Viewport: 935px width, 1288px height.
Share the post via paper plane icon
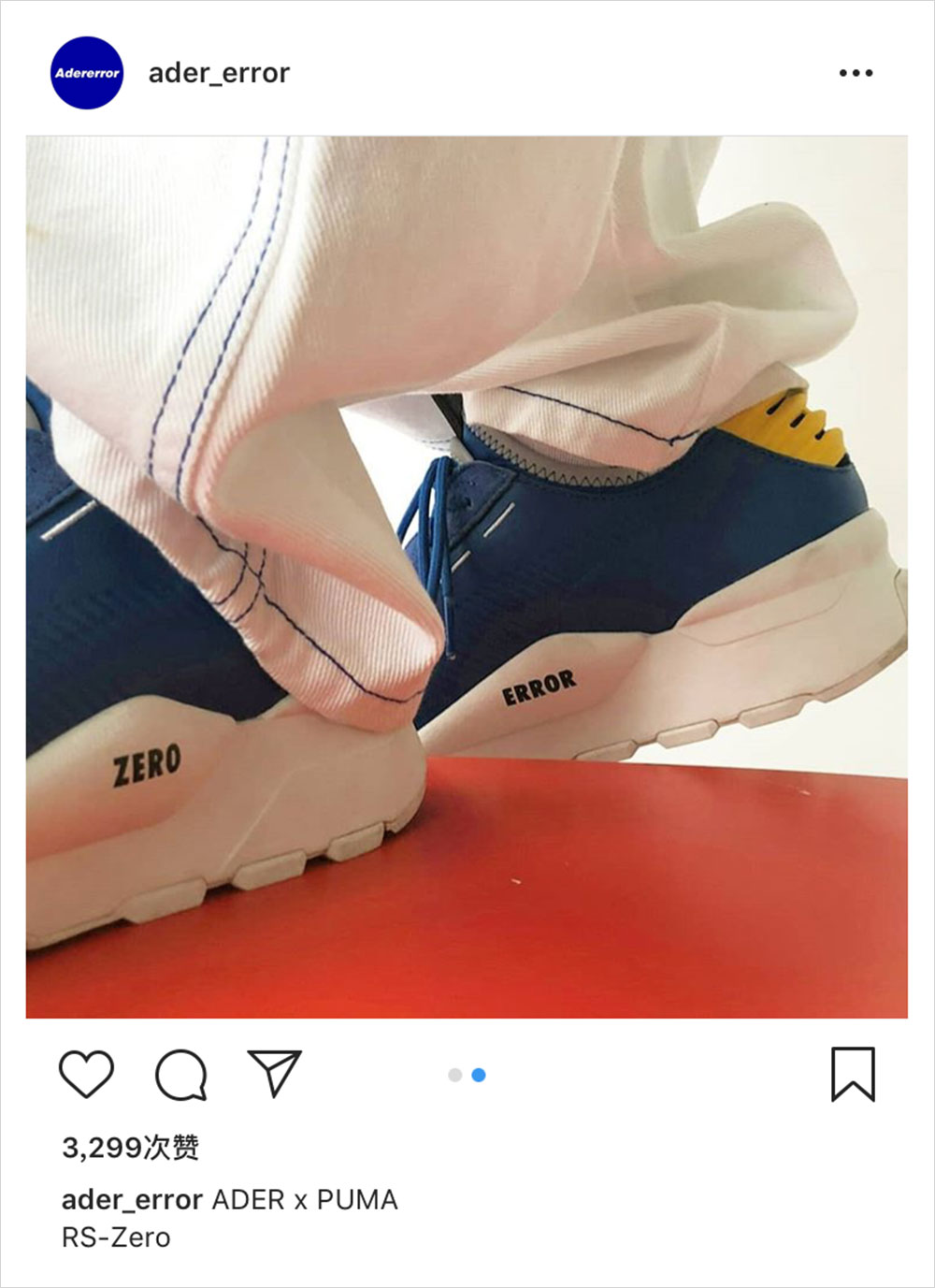274,1073
